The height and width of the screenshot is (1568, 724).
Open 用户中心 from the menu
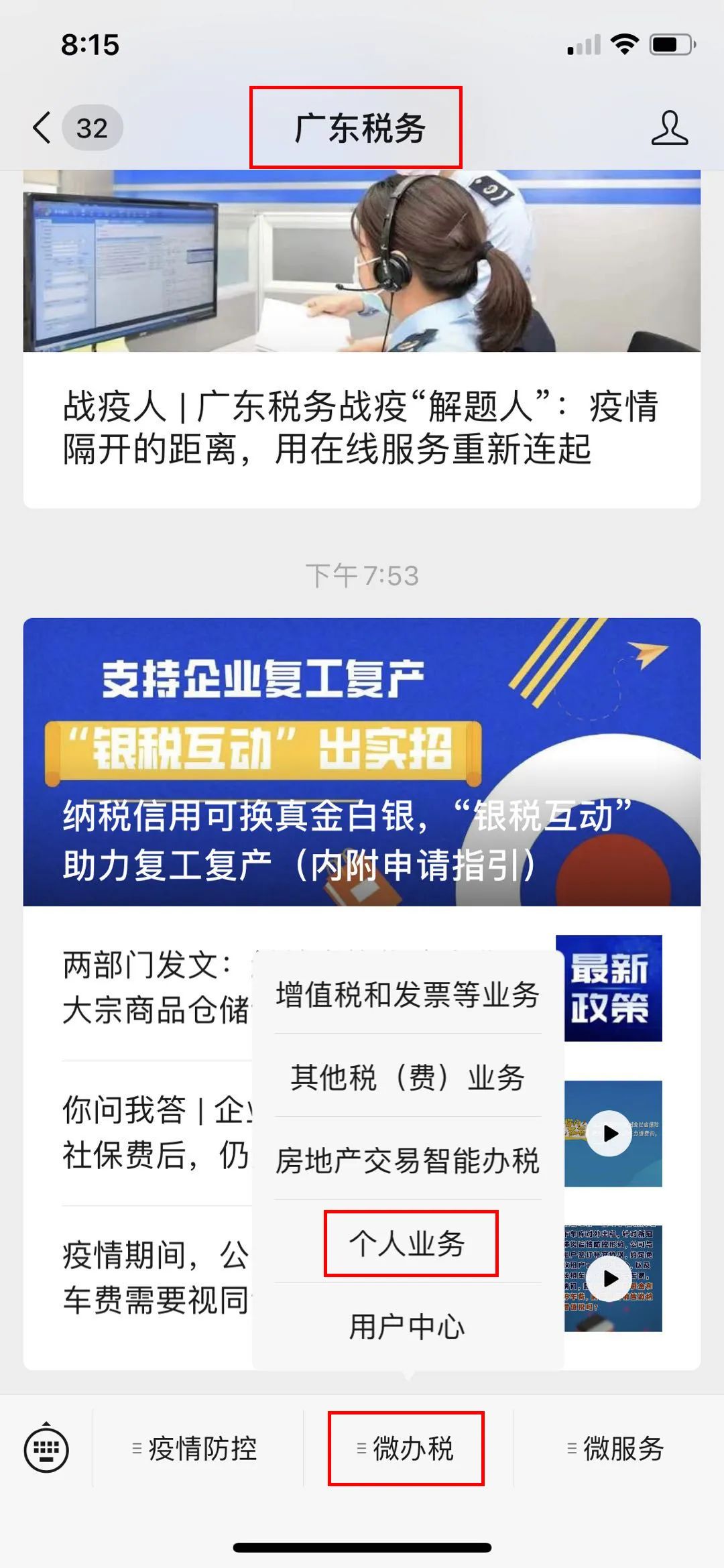[x=408, y=1327]
